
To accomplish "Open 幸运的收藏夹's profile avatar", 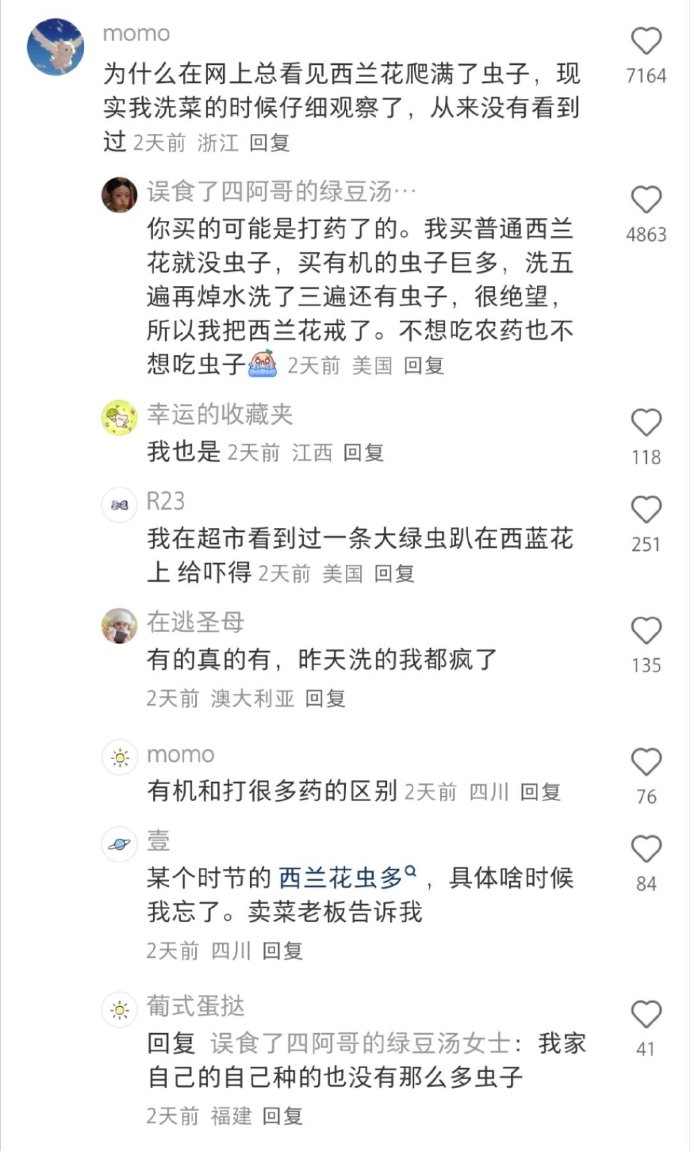I will point(120,418).
